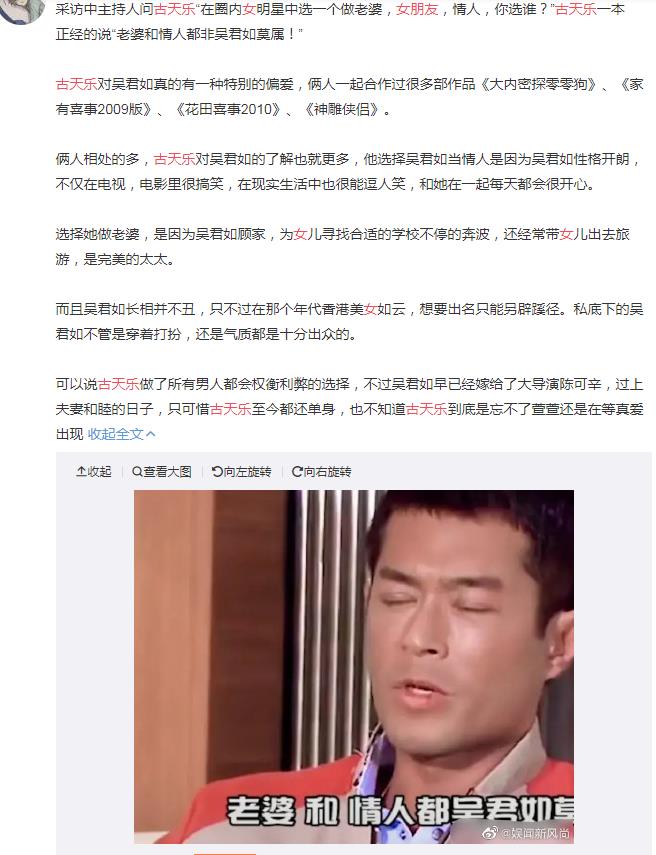The width and height of the screenshot is (656, 855).
Task: Open the poster's avatar profile
Action: tap(21, 10)
